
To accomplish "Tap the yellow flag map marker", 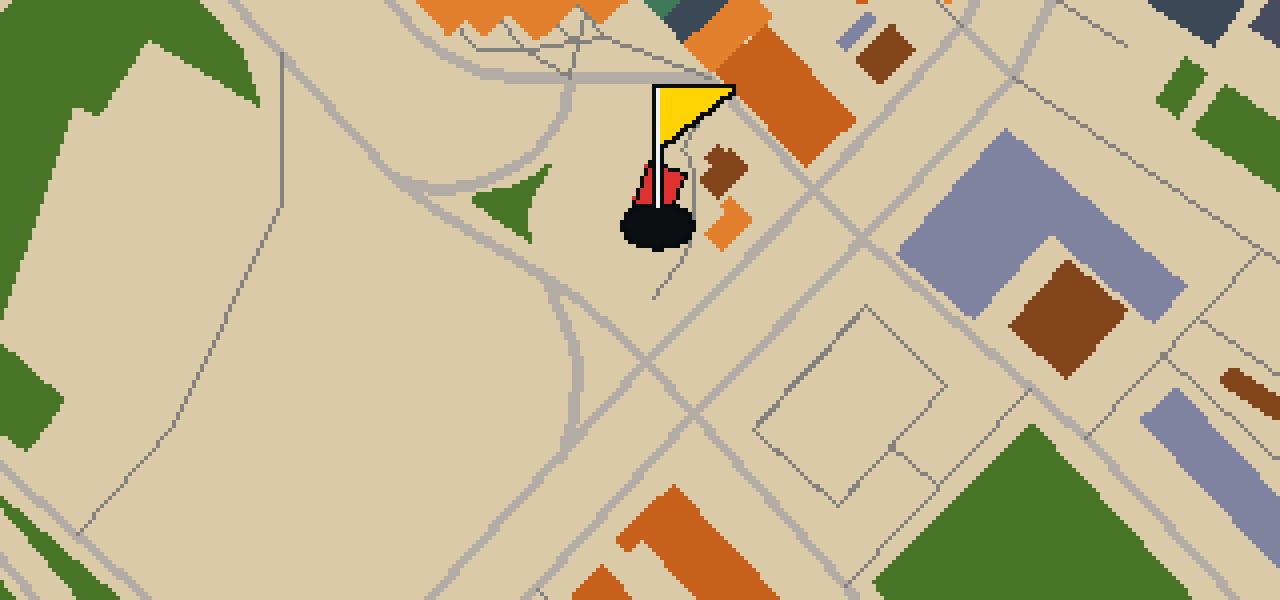I will coord(678,167).
